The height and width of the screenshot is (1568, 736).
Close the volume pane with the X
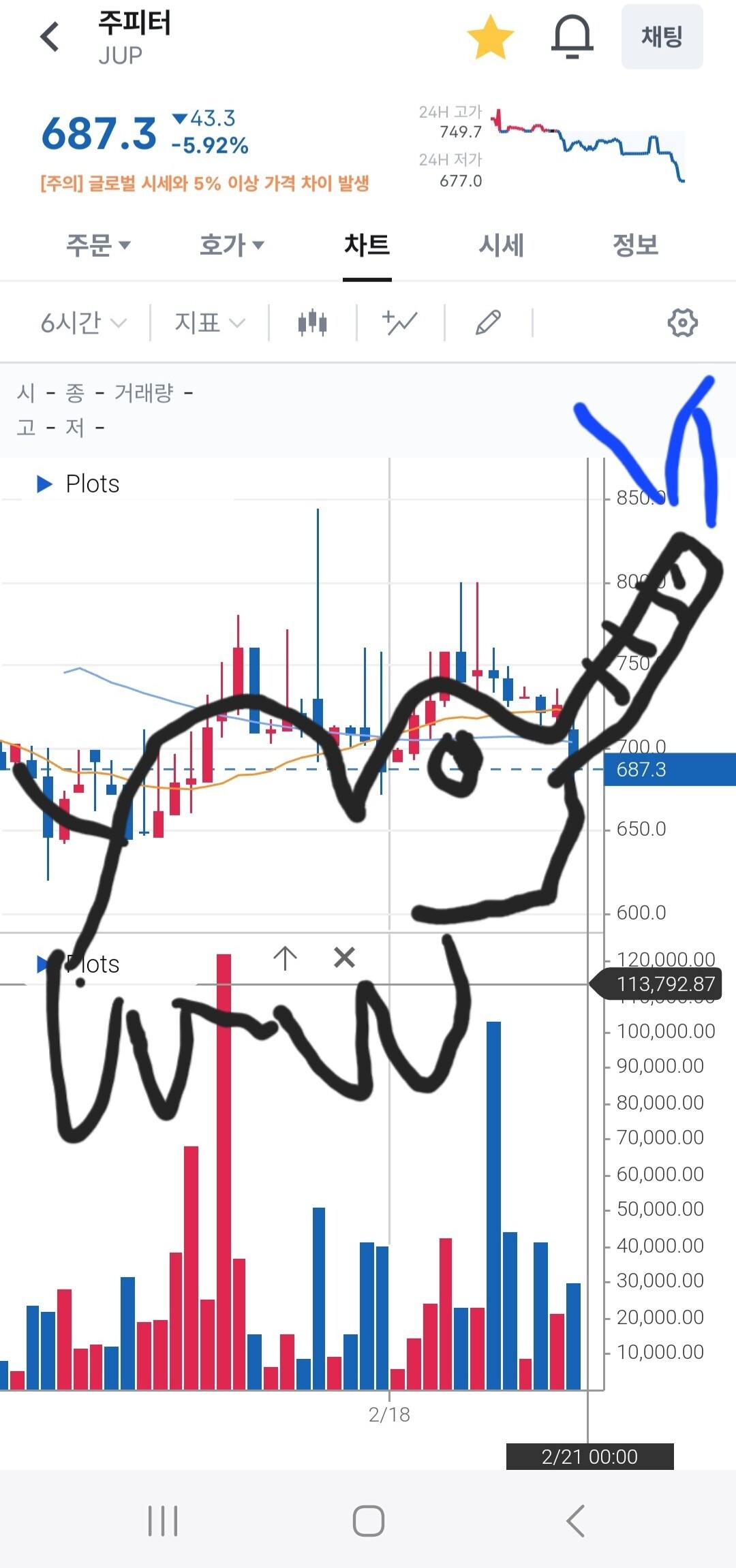(345, 958)
